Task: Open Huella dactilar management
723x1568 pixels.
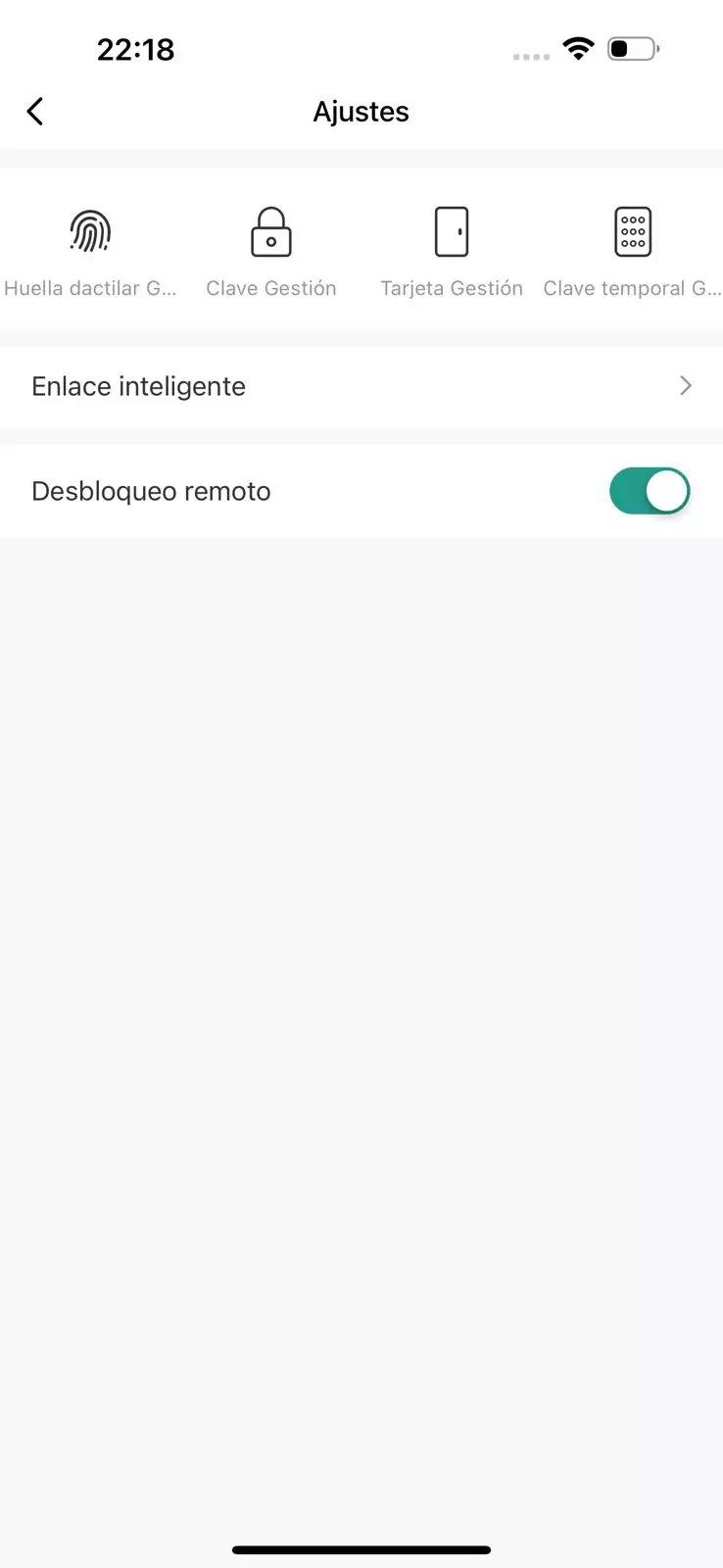Action: tap(90, 251)
